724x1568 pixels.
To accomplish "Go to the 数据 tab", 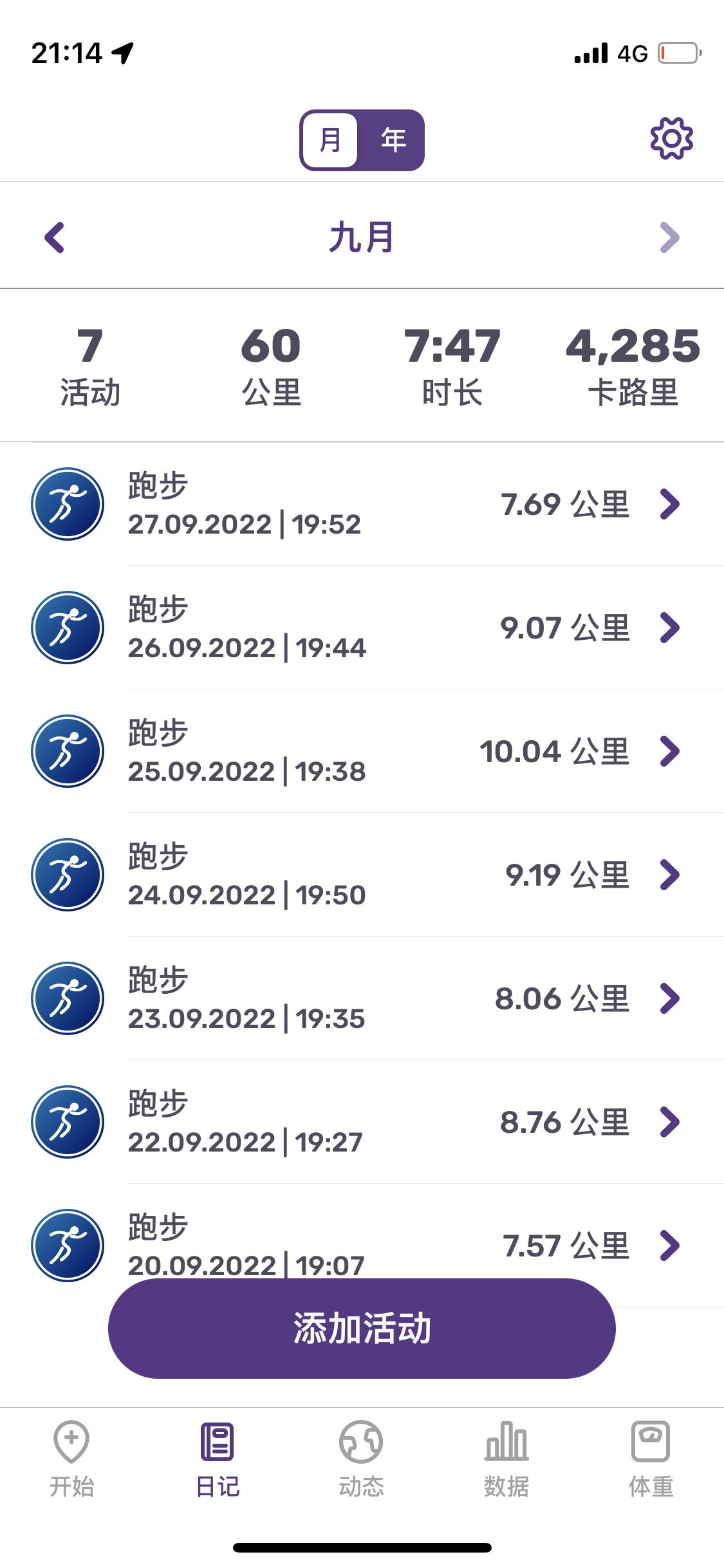I will pos(506,1459).
